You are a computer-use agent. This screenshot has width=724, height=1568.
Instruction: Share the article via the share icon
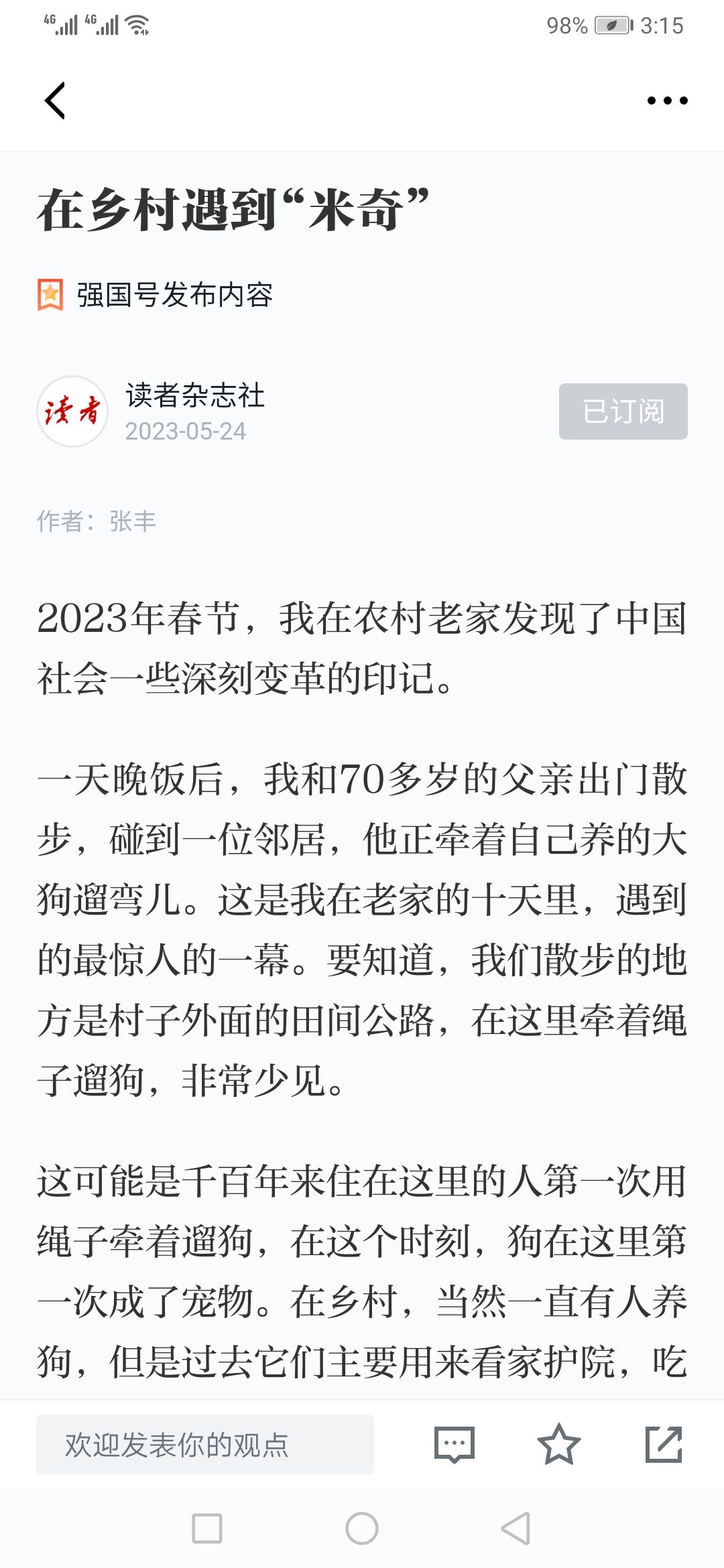pyautogui.click(x=664, y=1445)
